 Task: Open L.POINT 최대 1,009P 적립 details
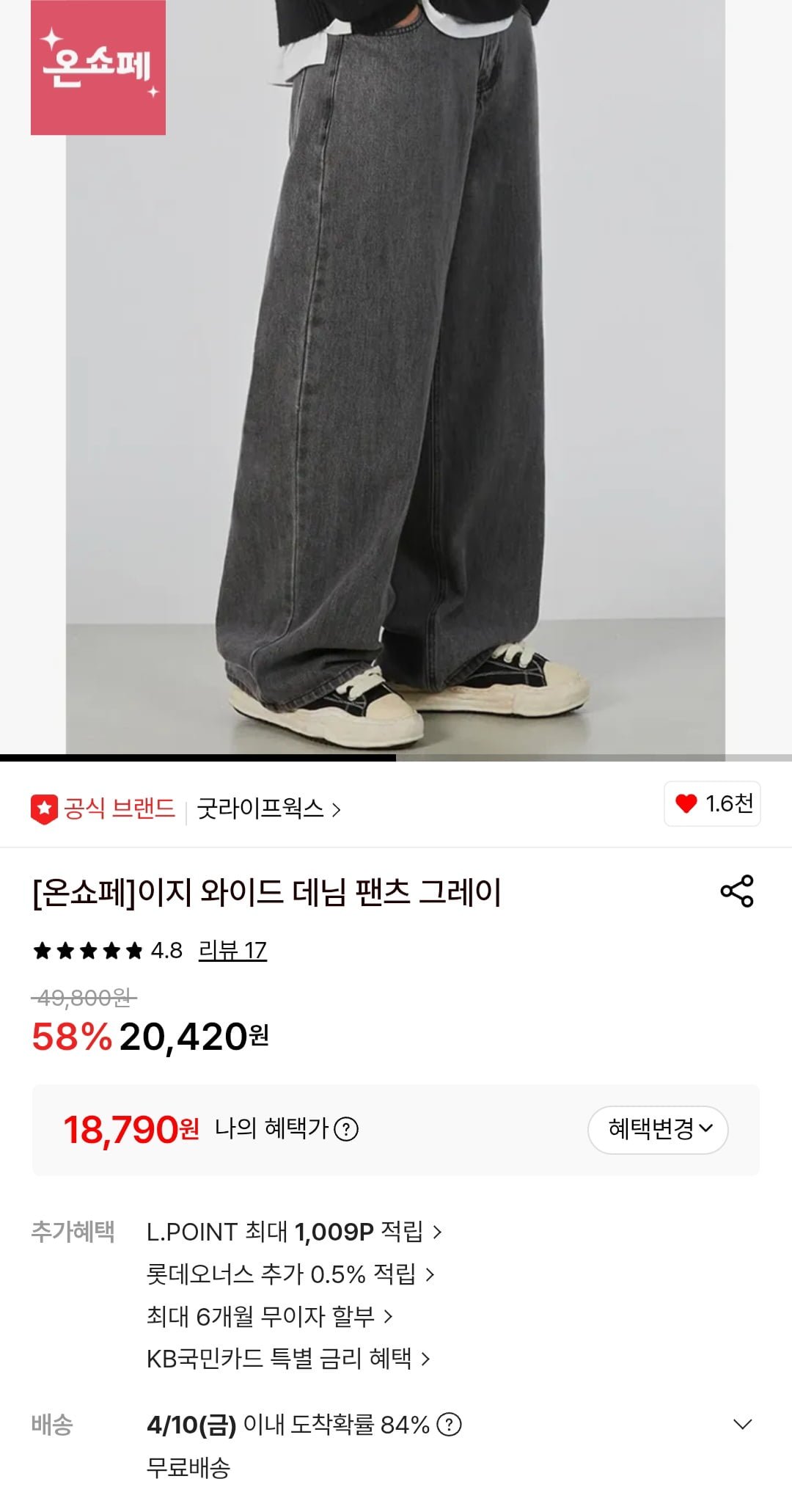pos(293,1232)
